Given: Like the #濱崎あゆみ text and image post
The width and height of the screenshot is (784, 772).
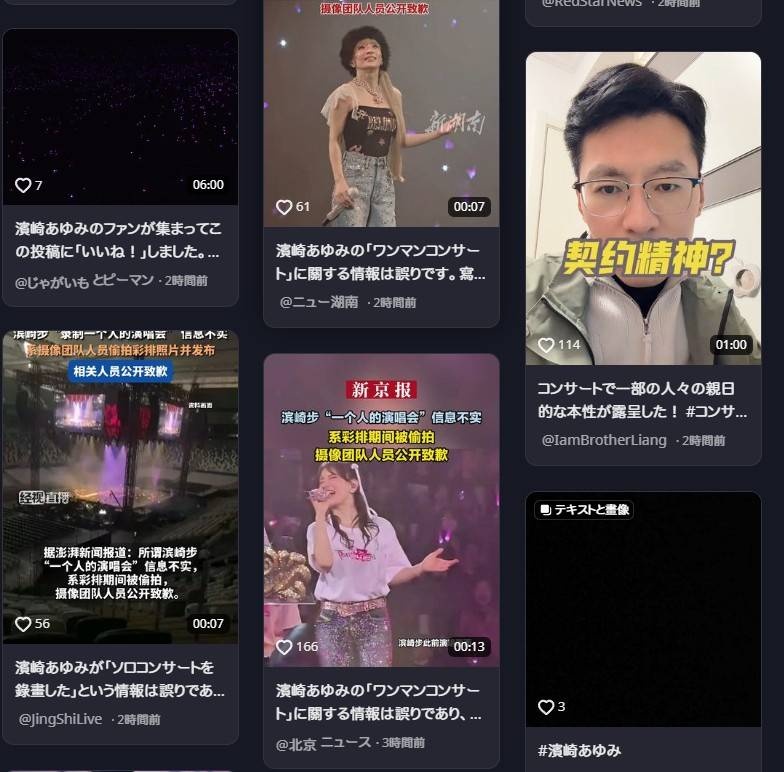Looking at the screenshot, I should 546,707.
